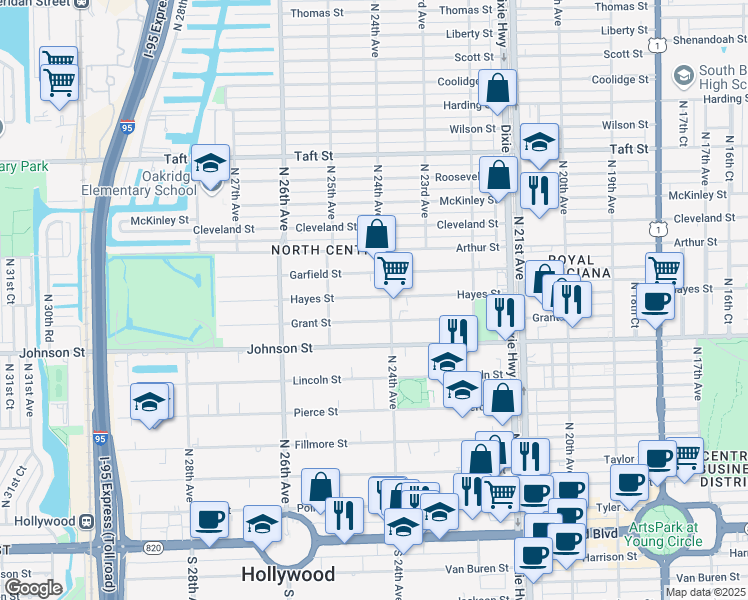Viewport: 748px width, 600px height.
Task: Open the shopping bag marker beside N 26th Ave at Polk St
Action: point(320,488)
